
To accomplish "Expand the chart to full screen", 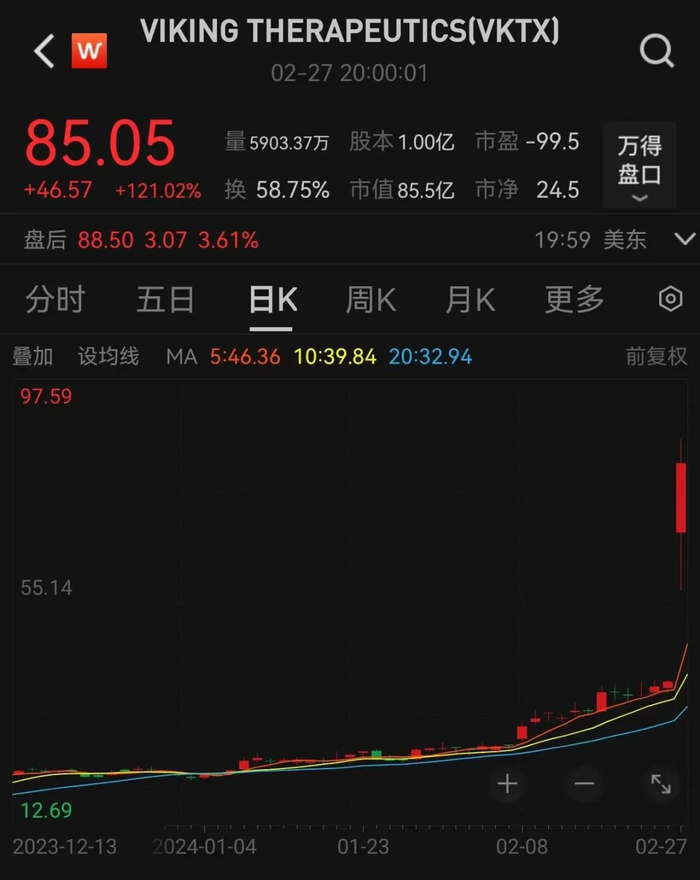I will point(661,784).
